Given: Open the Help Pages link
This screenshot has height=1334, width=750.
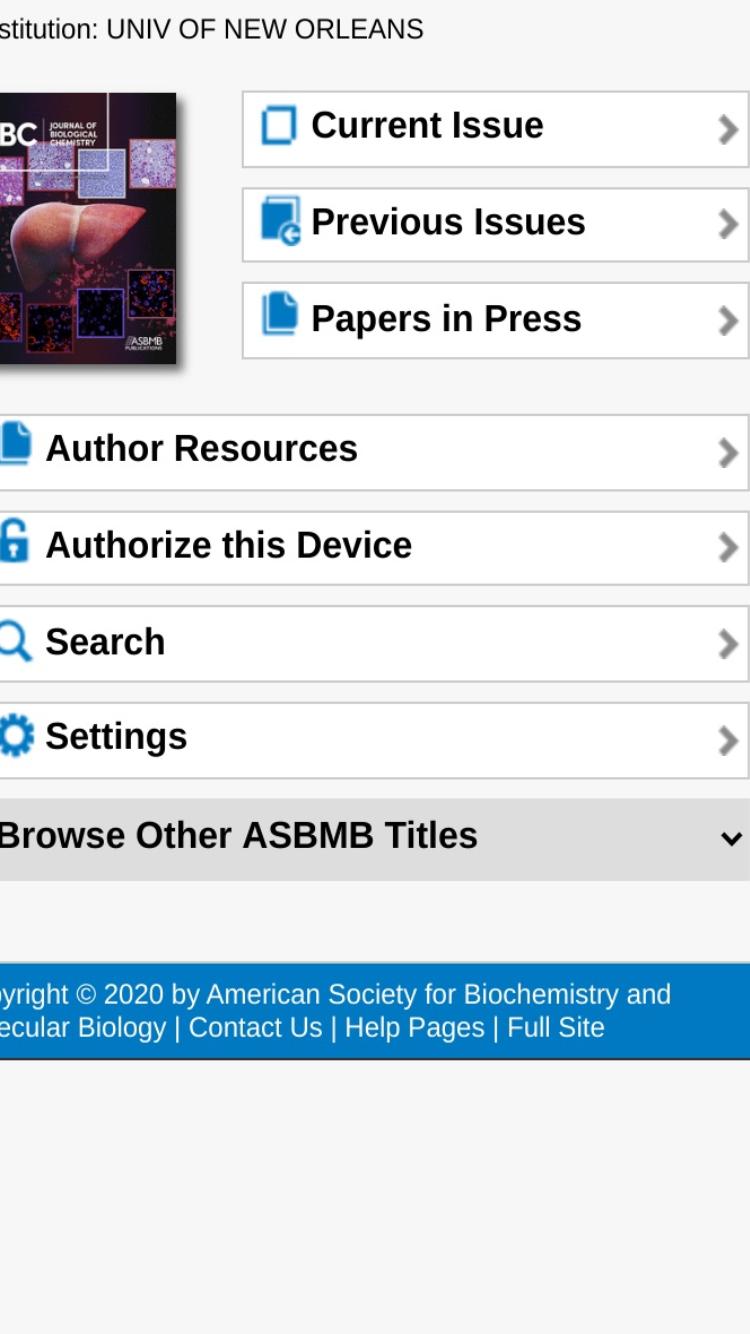Looking at the screenshot, I should click(x=414, y=1028).
